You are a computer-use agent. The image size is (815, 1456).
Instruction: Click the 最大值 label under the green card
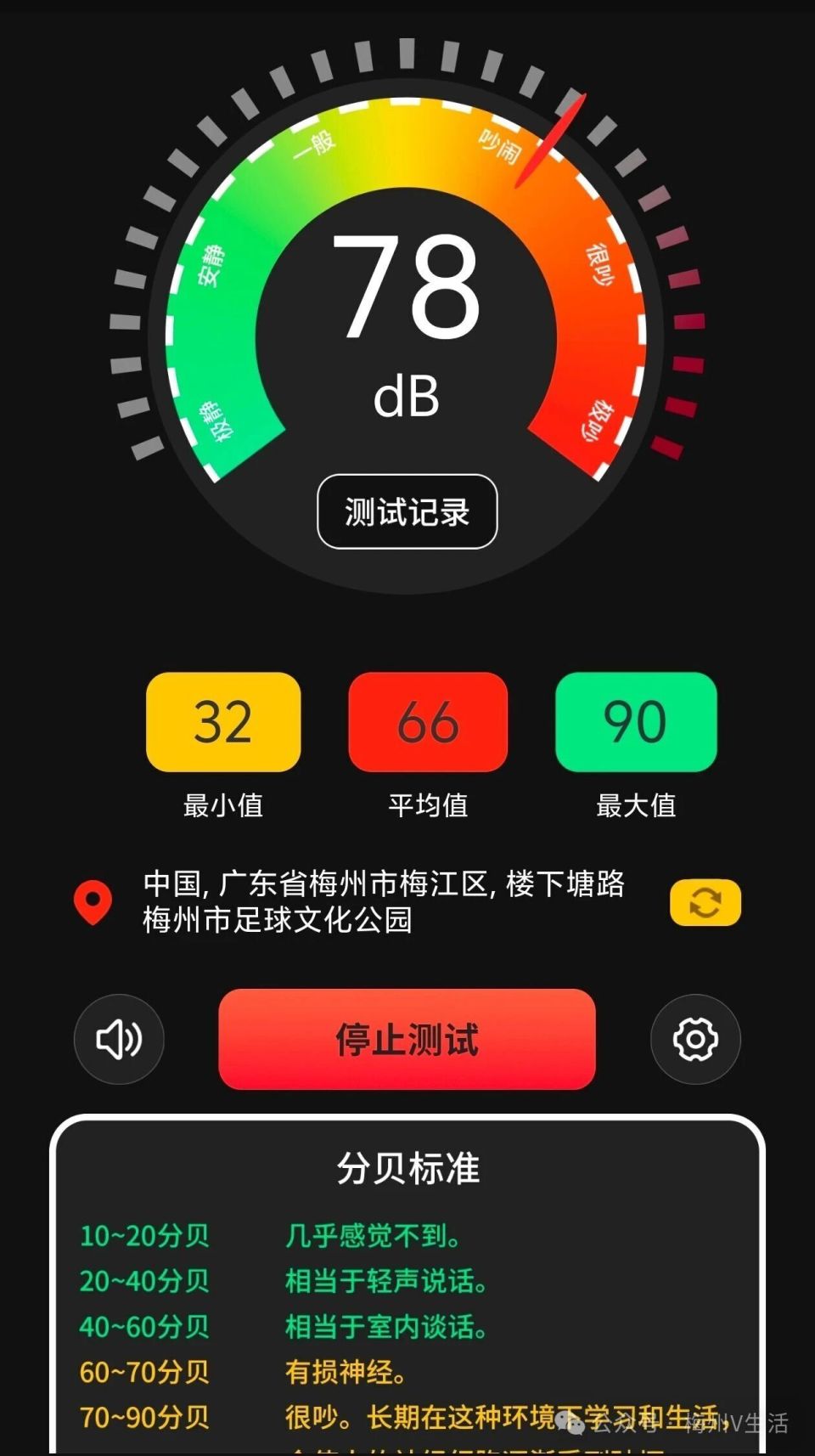(635, 805)
